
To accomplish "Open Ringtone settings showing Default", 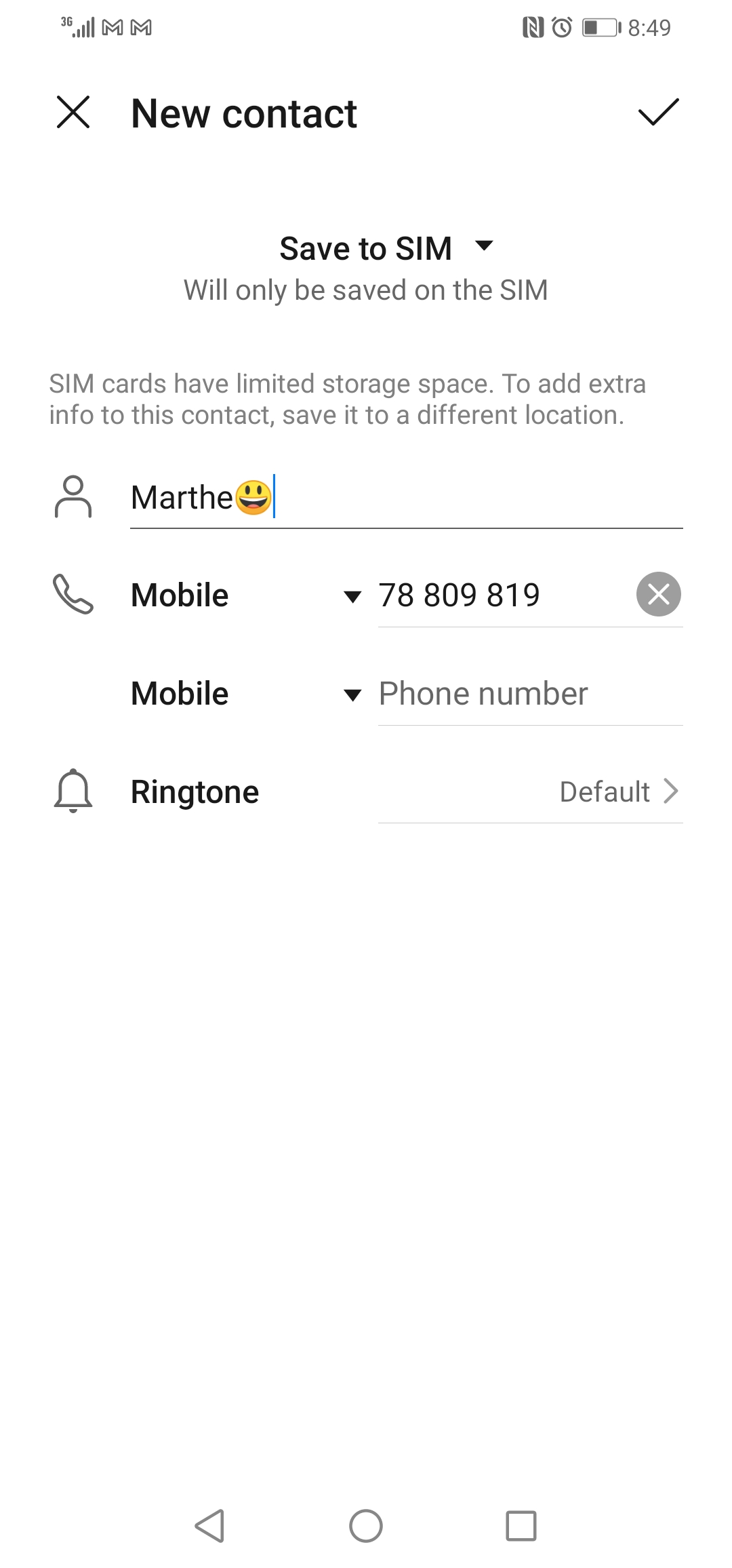I will tap(407, 791).
